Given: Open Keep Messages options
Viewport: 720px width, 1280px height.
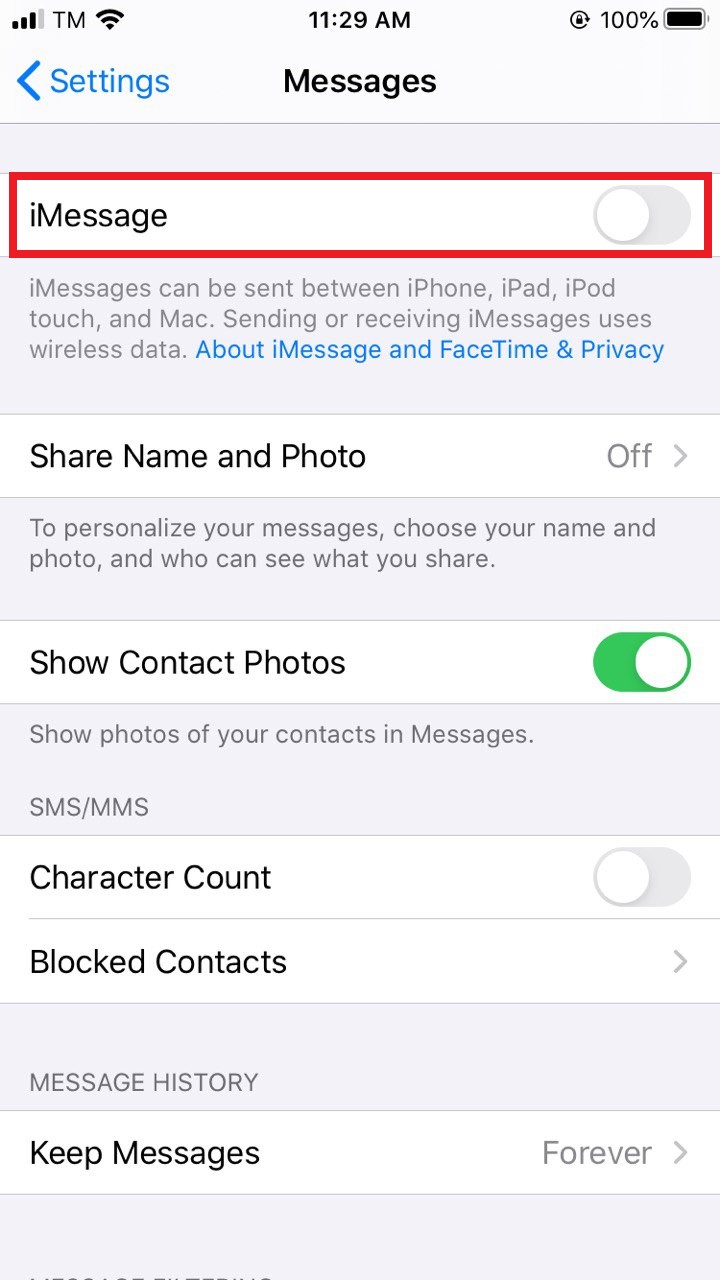Looking at the screenshot, I should pyautogui.click(x=360, y=1153).
